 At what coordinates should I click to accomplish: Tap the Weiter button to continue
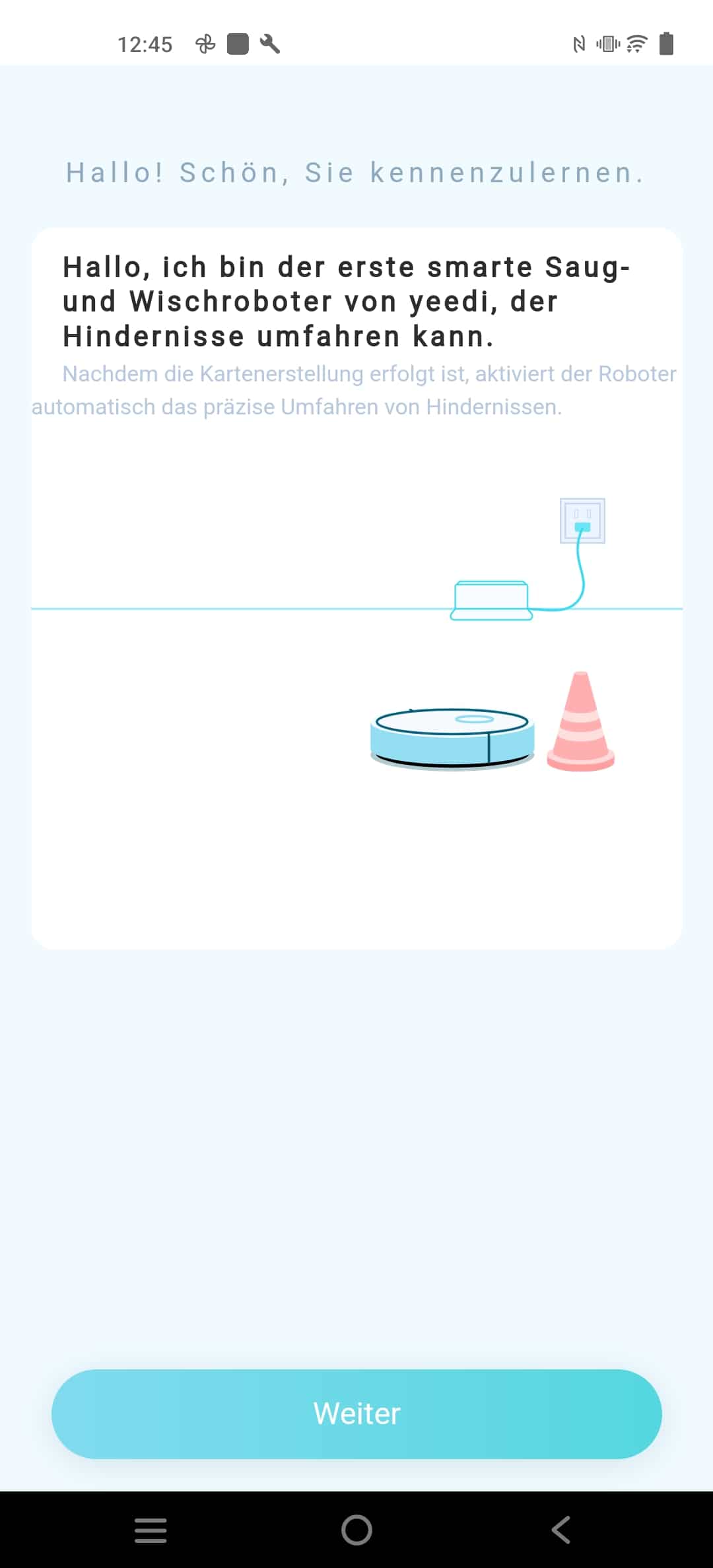point(356,1414)
